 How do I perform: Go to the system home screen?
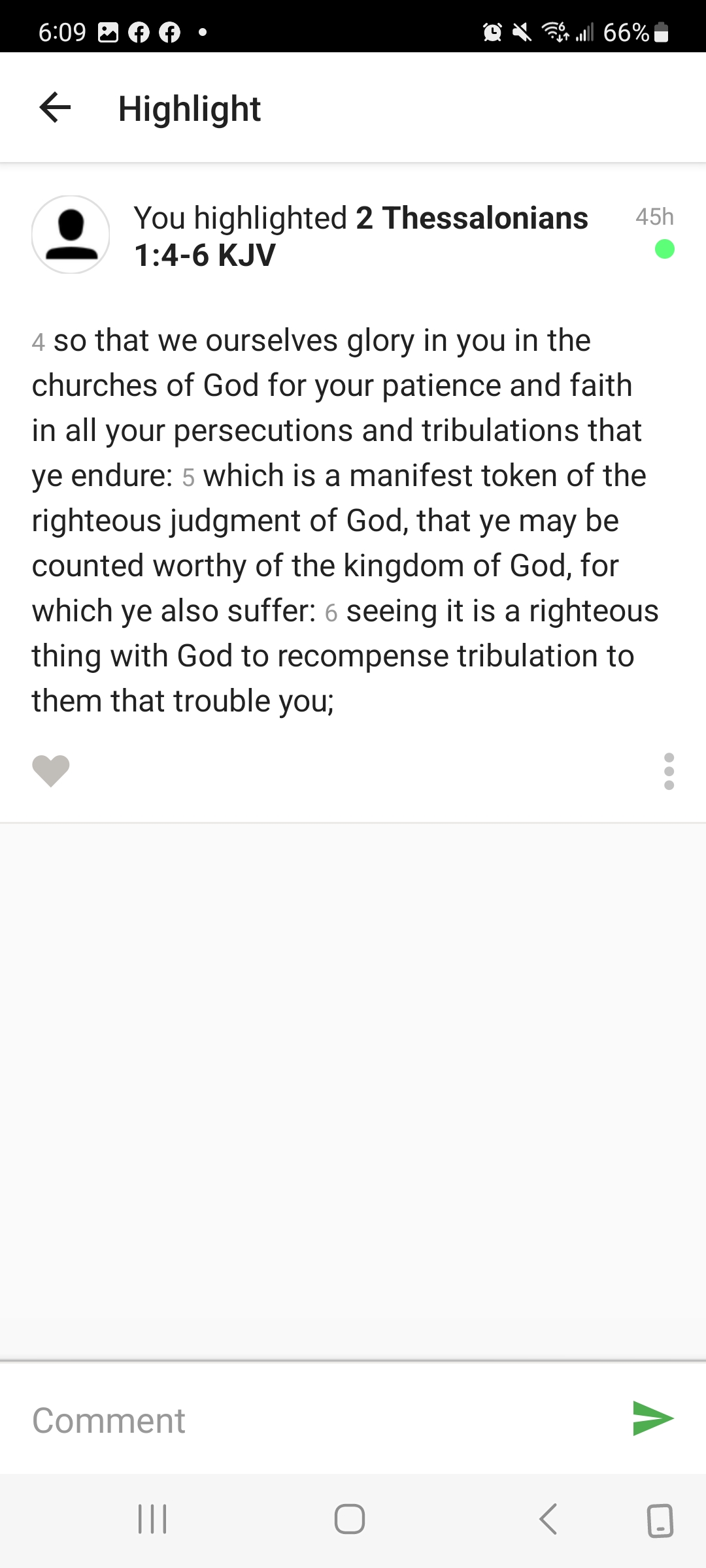click(x=350, y=1519)
